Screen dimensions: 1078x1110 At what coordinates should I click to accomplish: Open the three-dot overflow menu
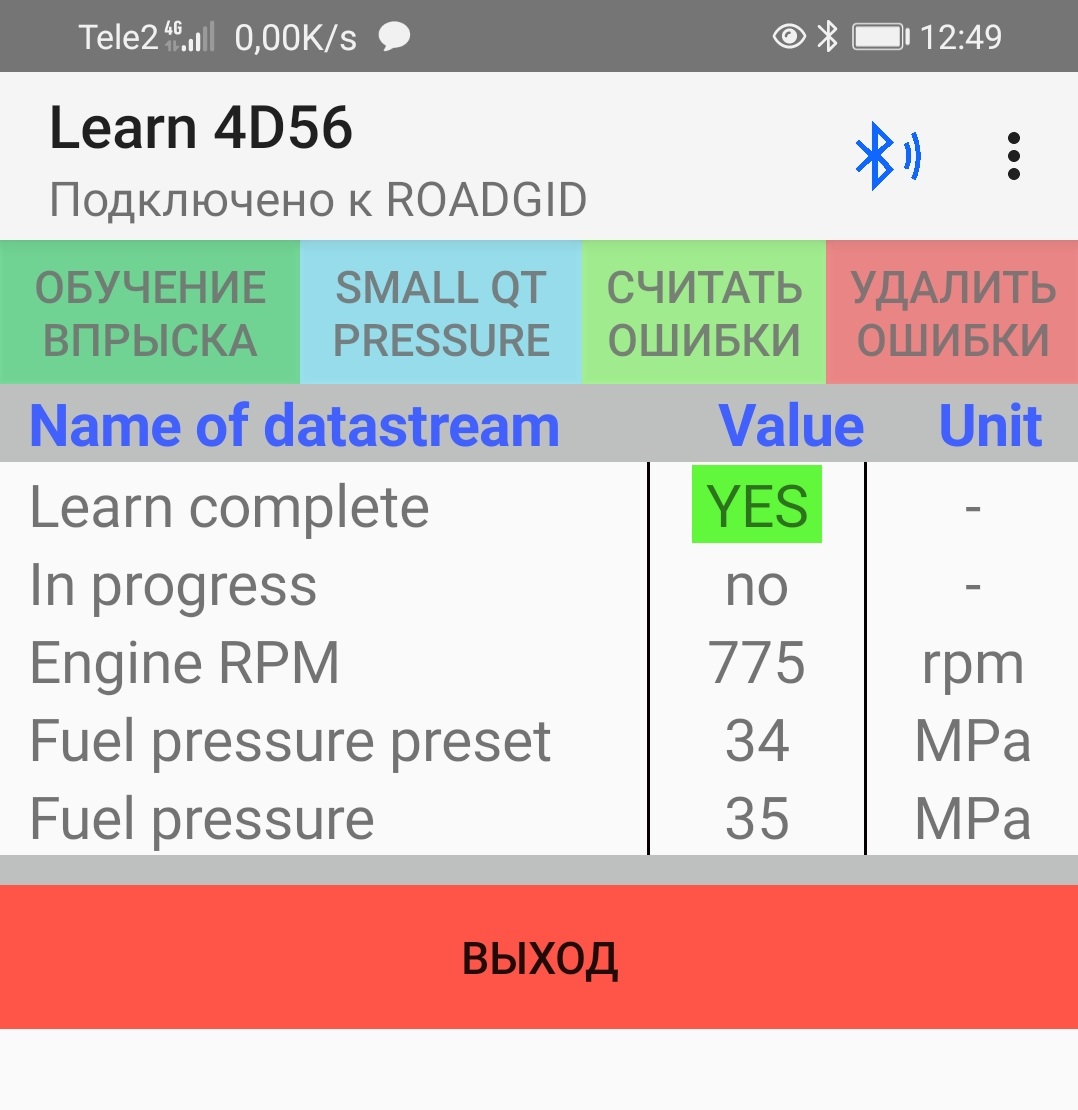point(1013,157)
